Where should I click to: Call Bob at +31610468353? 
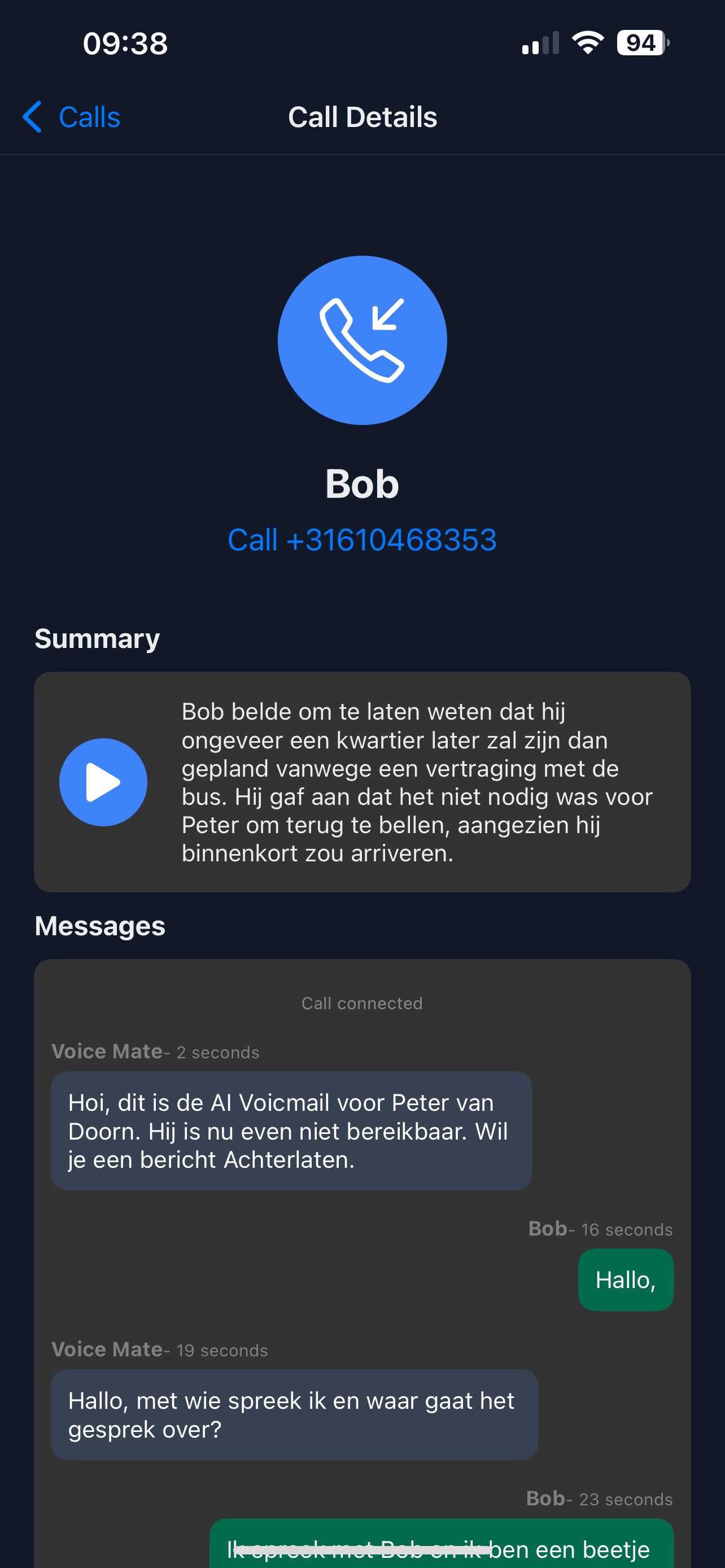click(x=362, y=540)
